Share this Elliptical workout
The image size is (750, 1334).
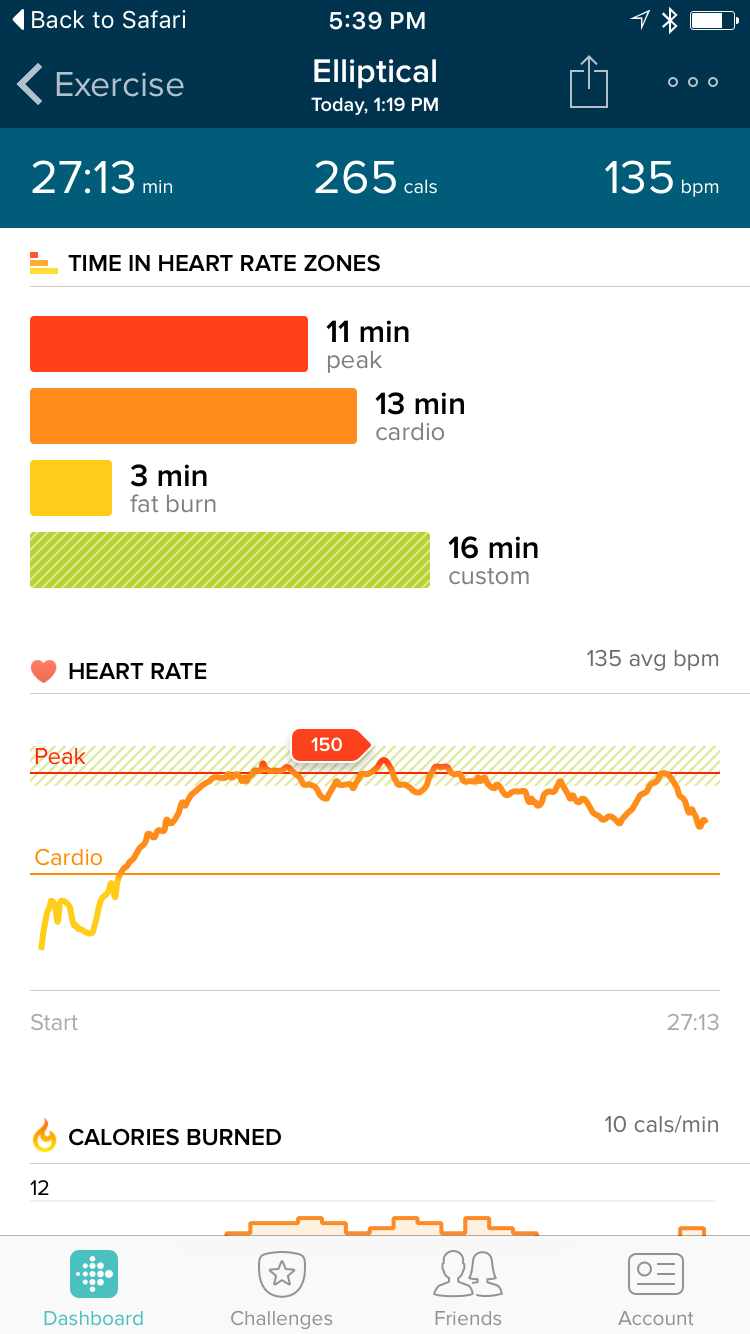(x=589, y=82)
